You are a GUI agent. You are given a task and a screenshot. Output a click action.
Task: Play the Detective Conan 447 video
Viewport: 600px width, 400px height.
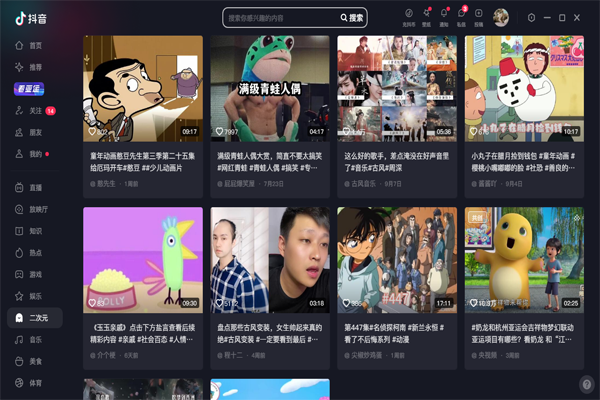click(x=397, y=258)
